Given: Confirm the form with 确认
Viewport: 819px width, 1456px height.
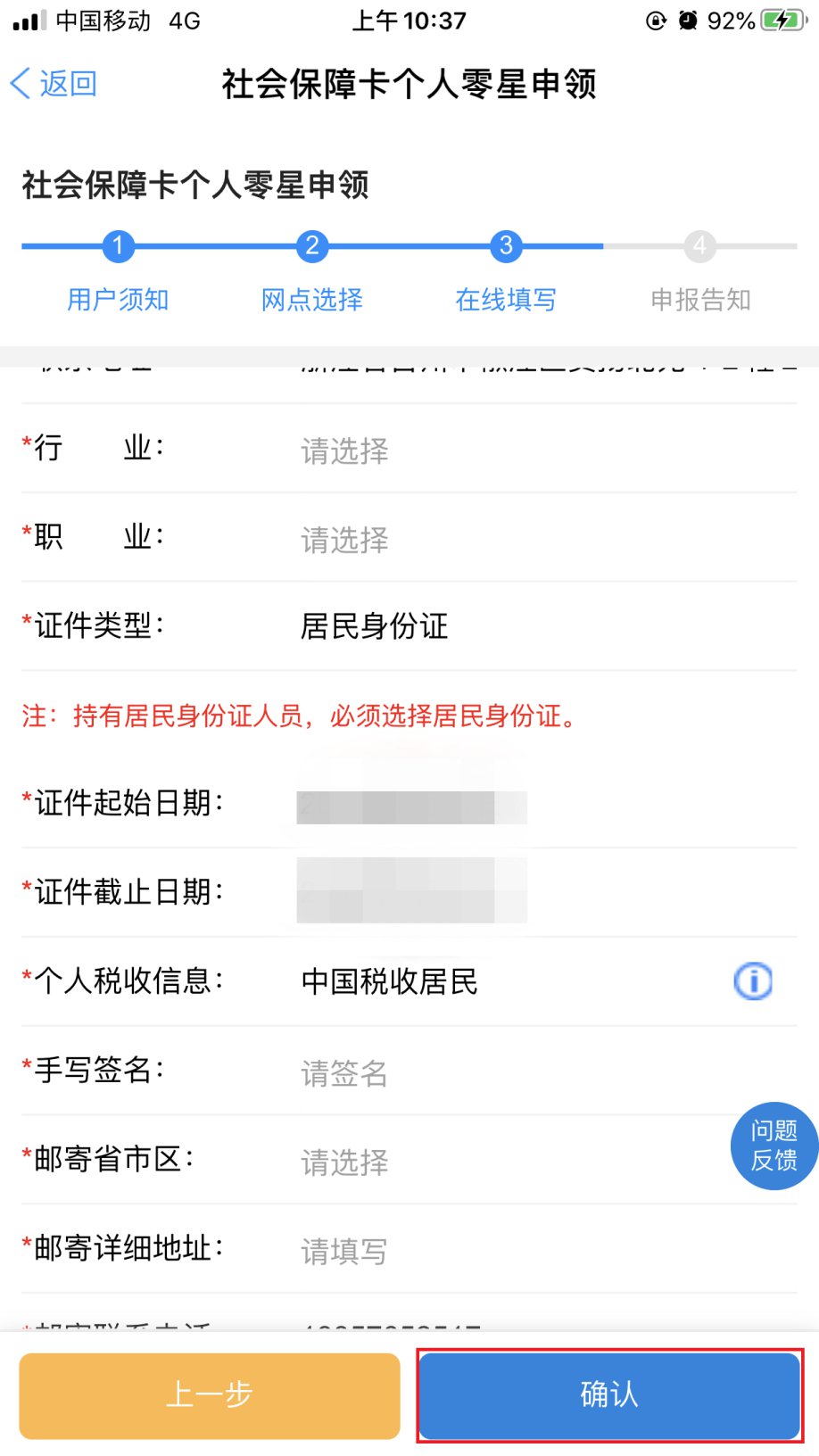Looking at the screenshot, I should (x=609, y=1394).
